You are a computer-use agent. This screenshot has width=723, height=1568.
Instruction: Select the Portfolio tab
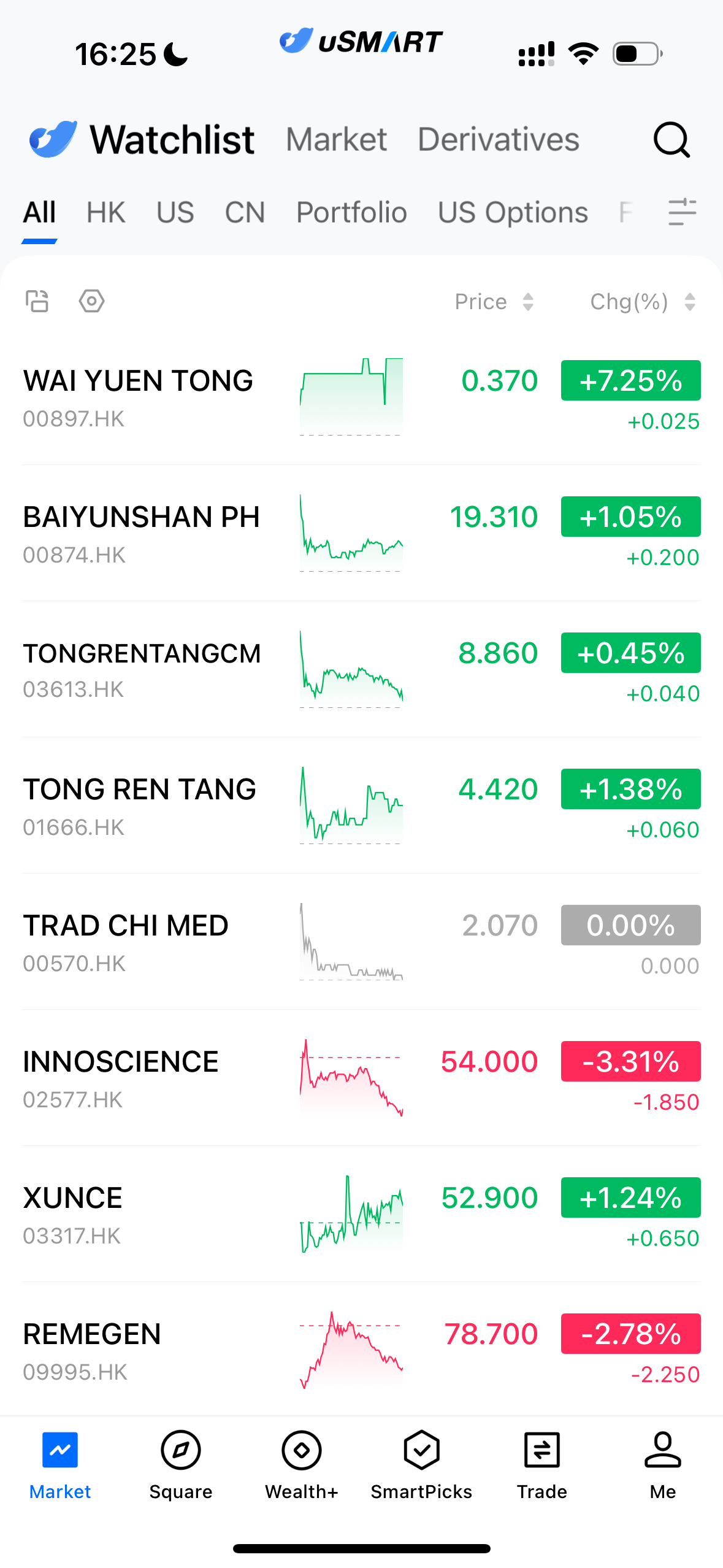click(351, 213)
